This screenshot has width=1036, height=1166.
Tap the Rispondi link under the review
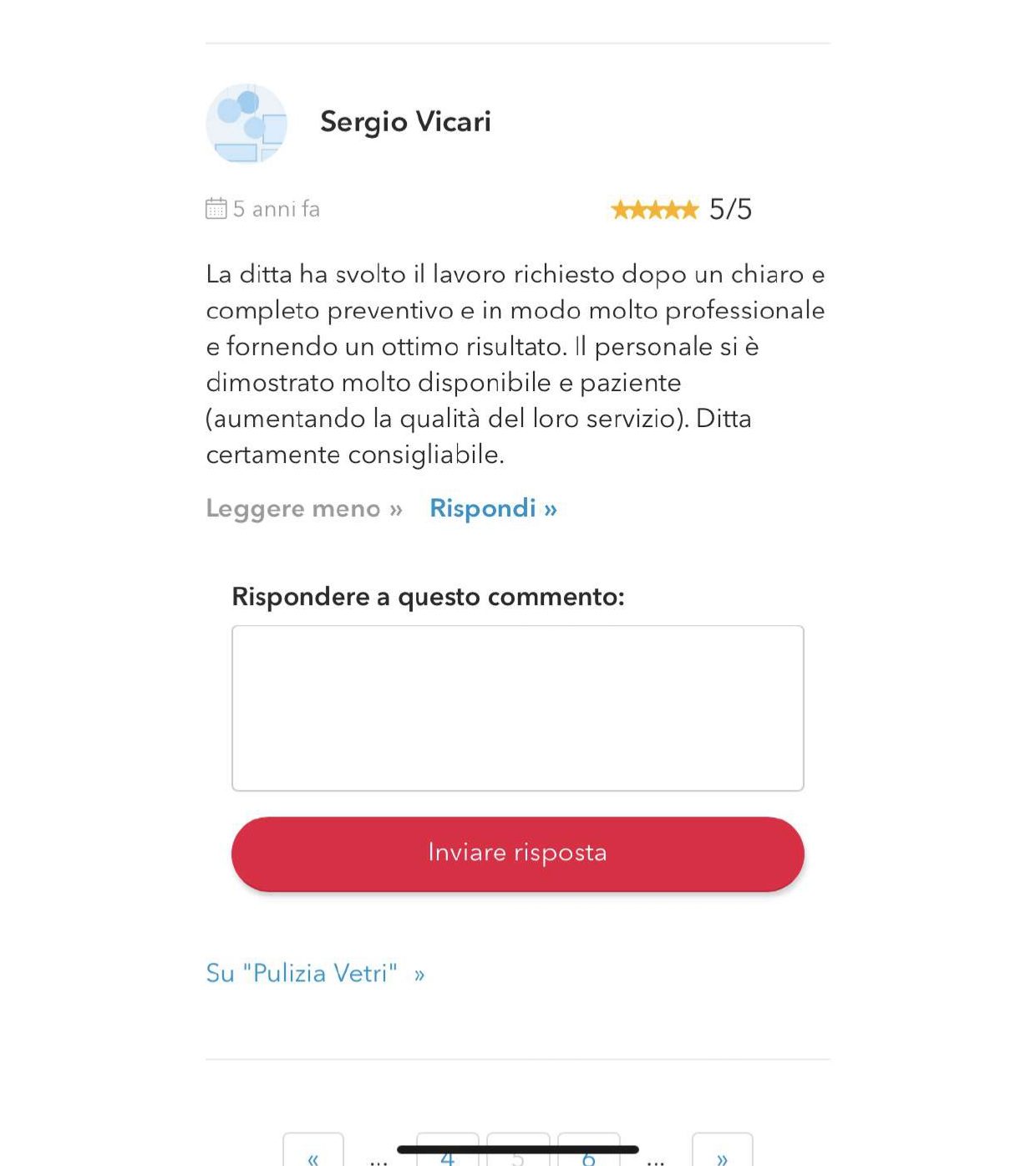(493, 508)
